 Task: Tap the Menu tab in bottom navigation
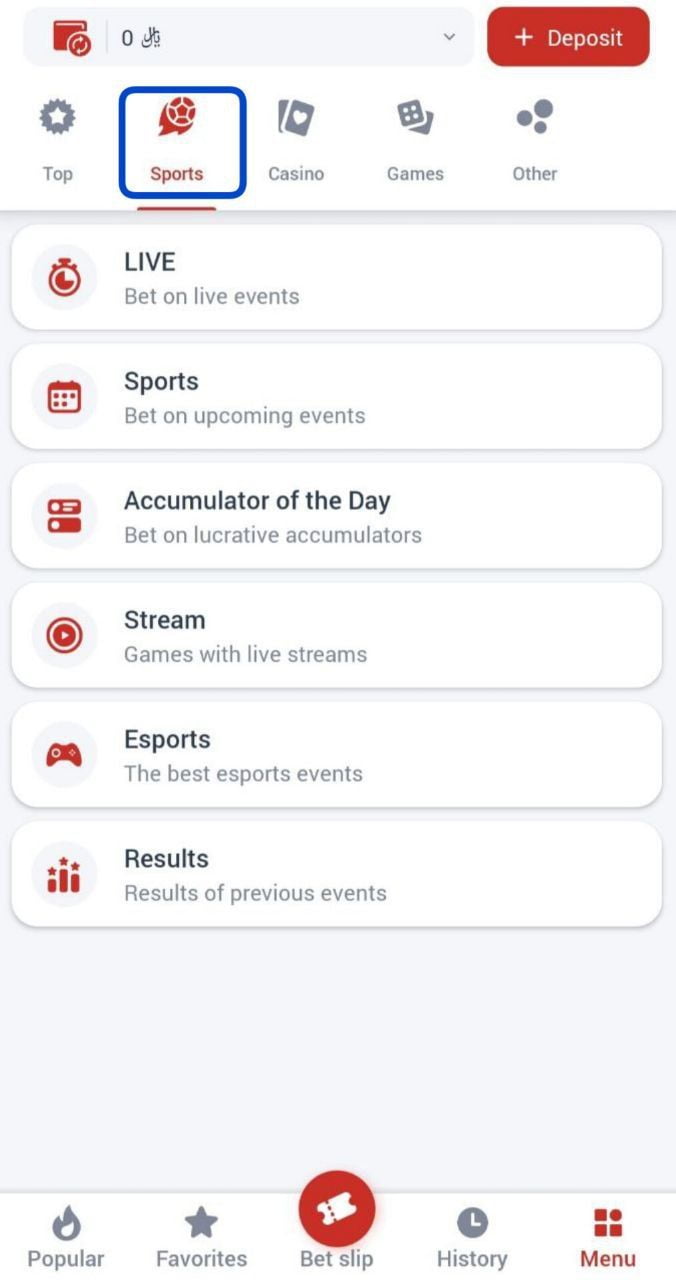(x=608, y=1237)
